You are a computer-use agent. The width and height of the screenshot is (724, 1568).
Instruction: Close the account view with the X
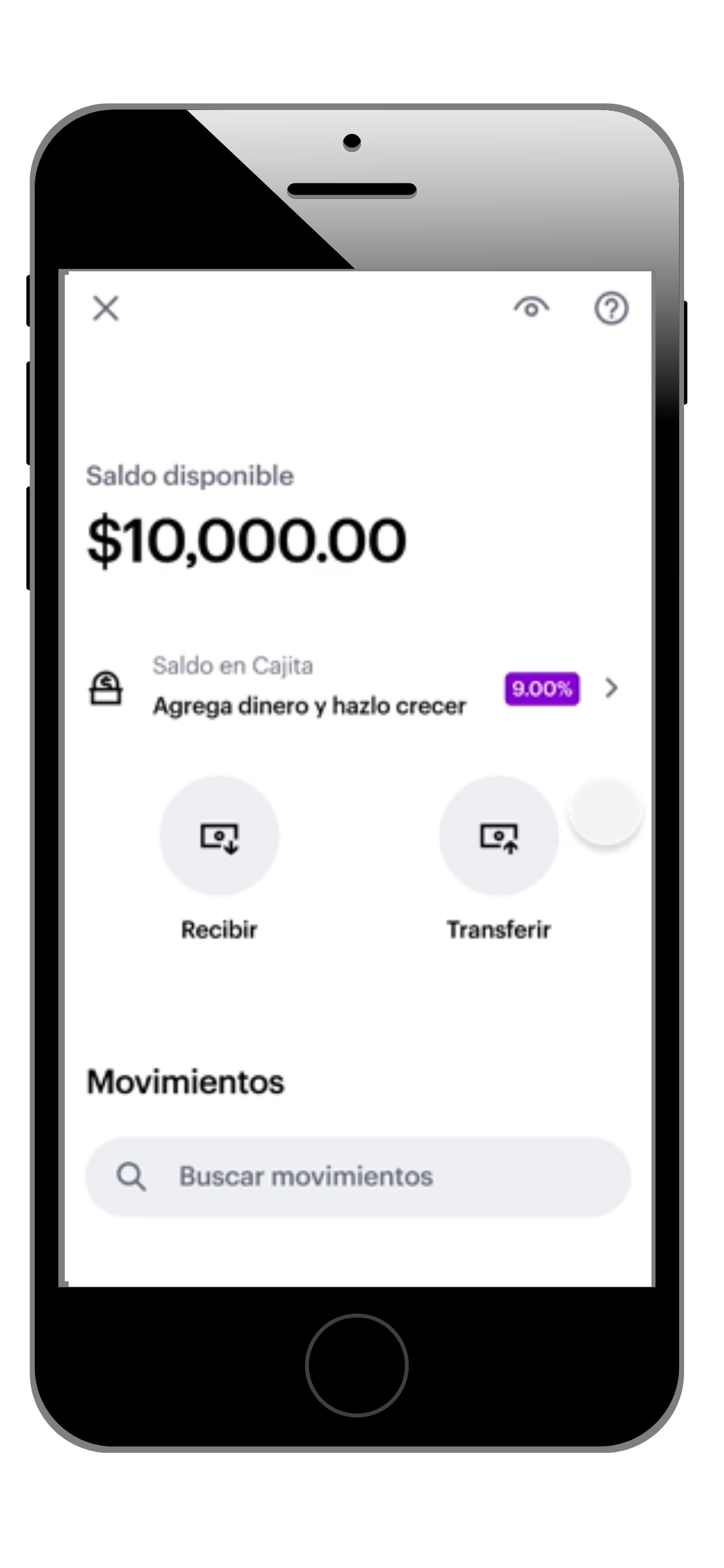(105, 309)
